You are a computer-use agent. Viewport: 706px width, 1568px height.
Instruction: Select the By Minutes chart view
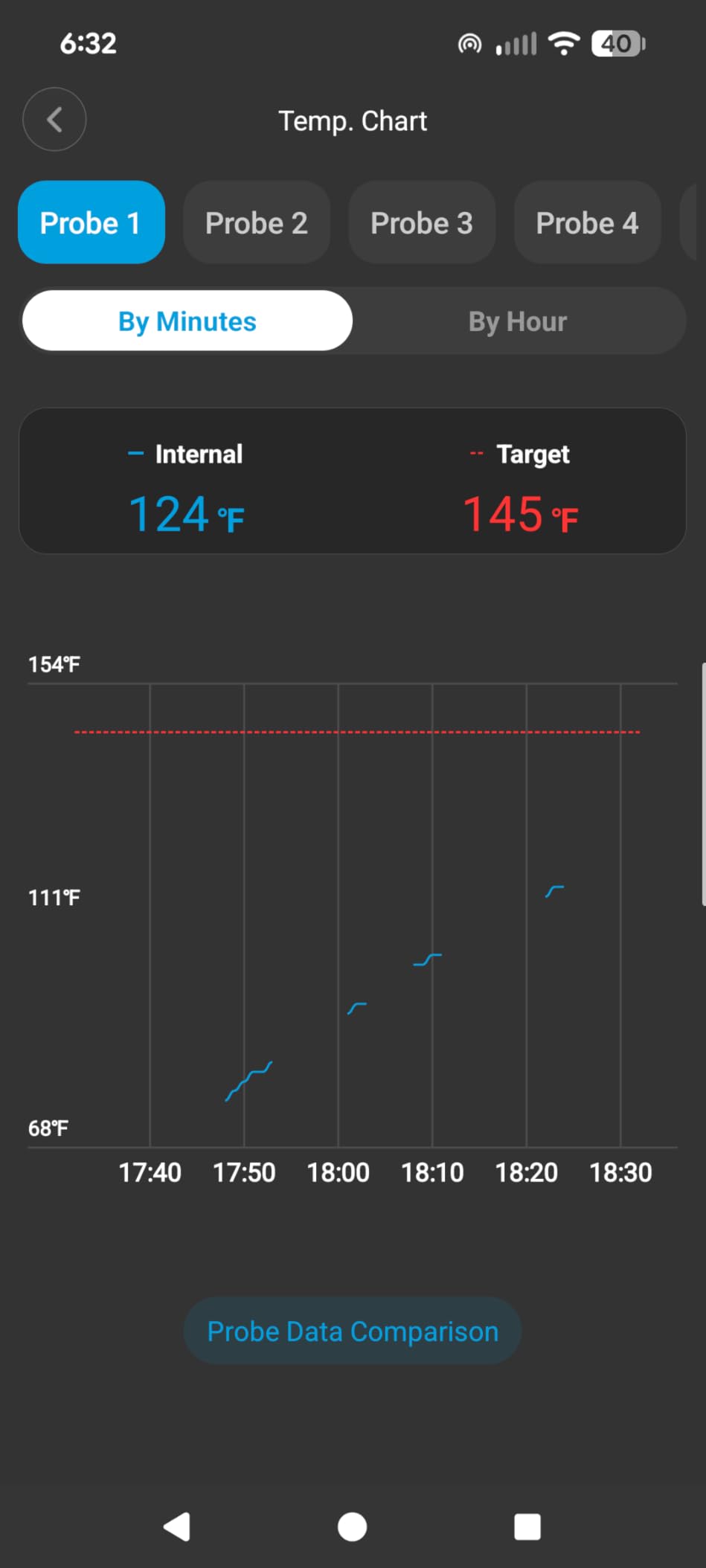tap(187, 321)
